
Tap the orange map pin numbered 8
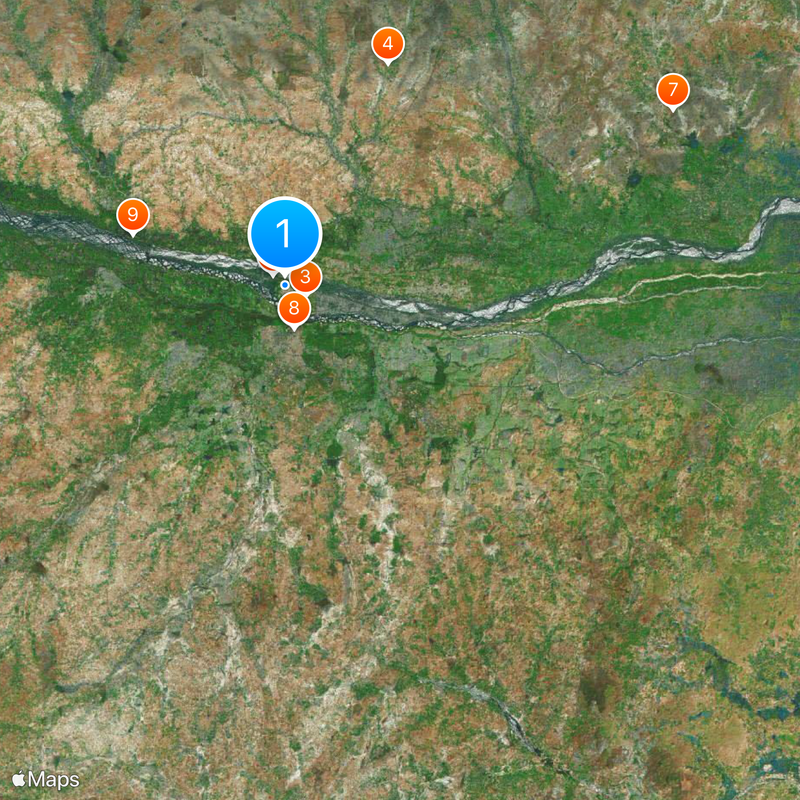click(293, 308)
